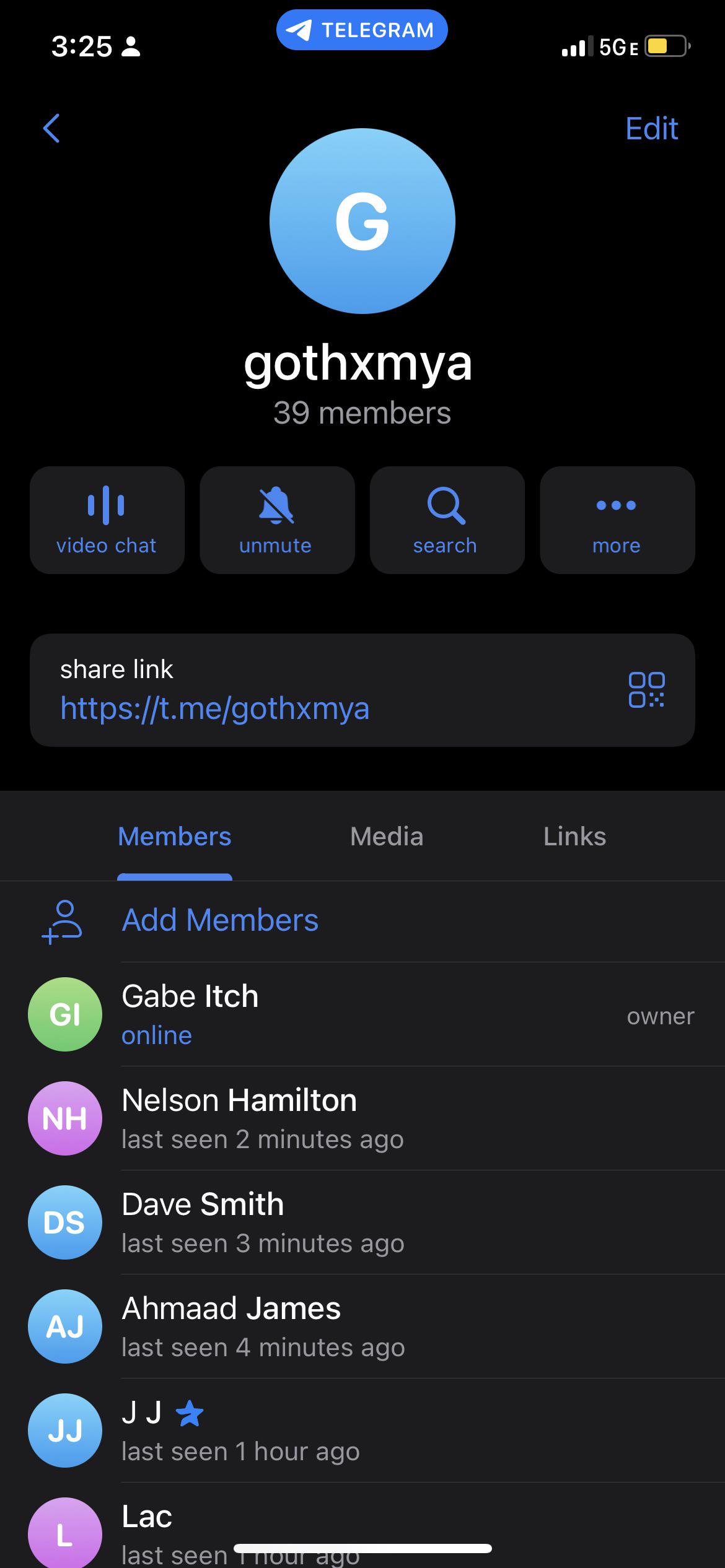
Task: Switch to the Media tab
Action: point(387,837)
